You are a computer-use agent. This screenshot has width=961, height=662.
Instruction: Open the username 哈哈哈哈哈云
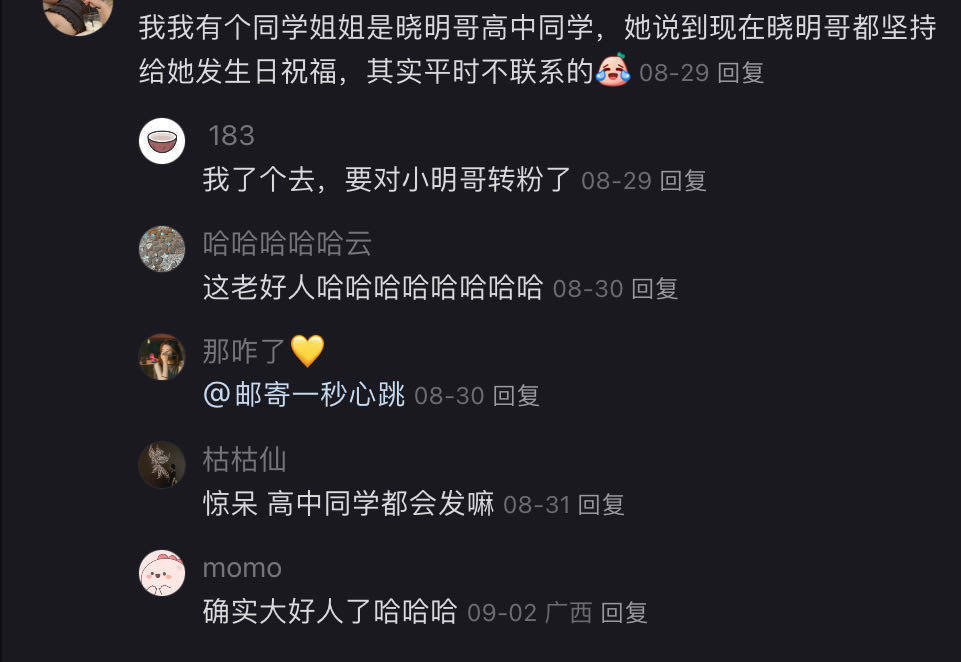pos(287,243)
